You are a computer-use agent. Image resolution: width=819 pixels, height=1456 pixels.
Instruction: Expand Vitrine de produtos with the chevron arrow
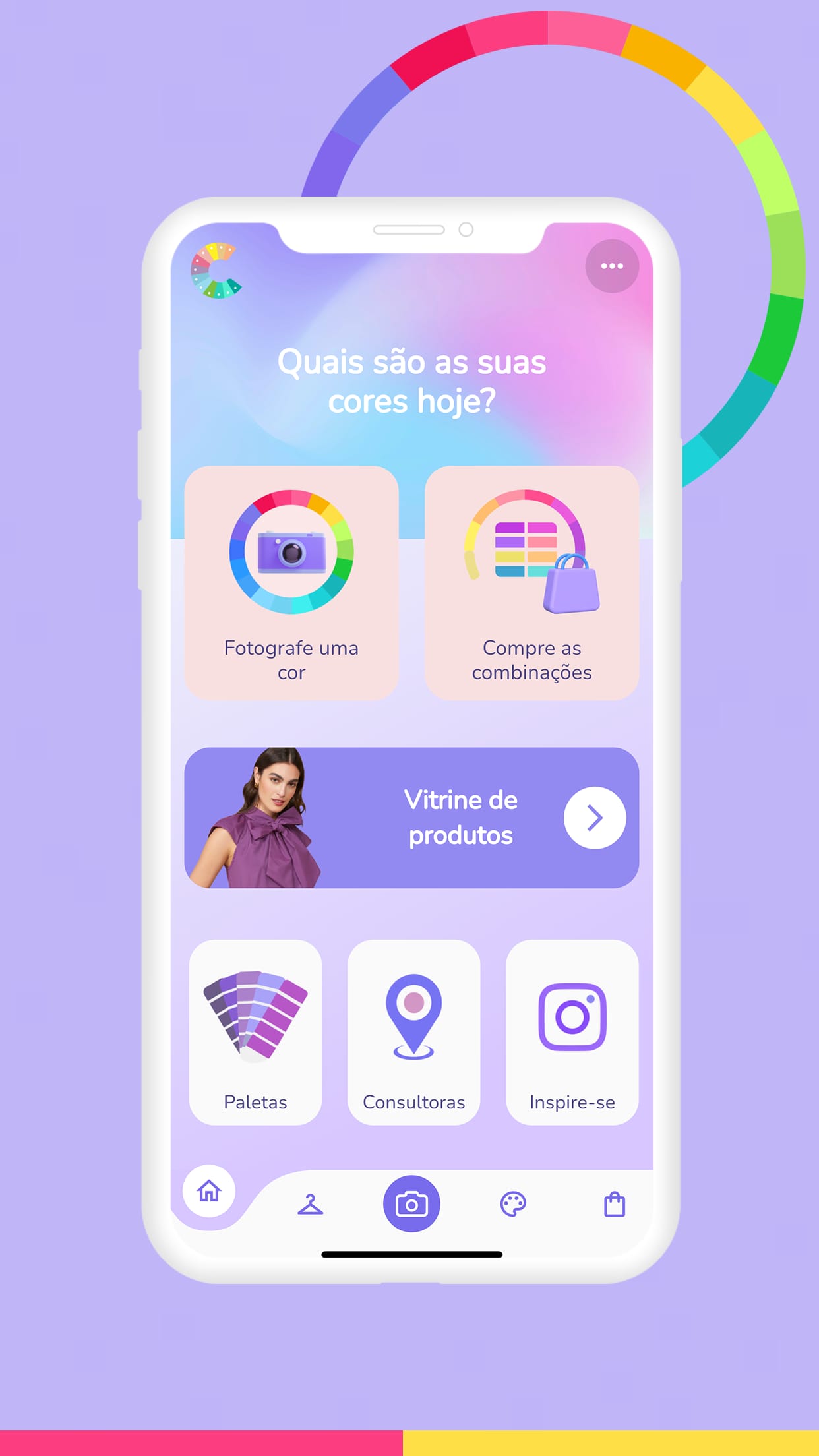pyautogui.click(x=595, y=817)
